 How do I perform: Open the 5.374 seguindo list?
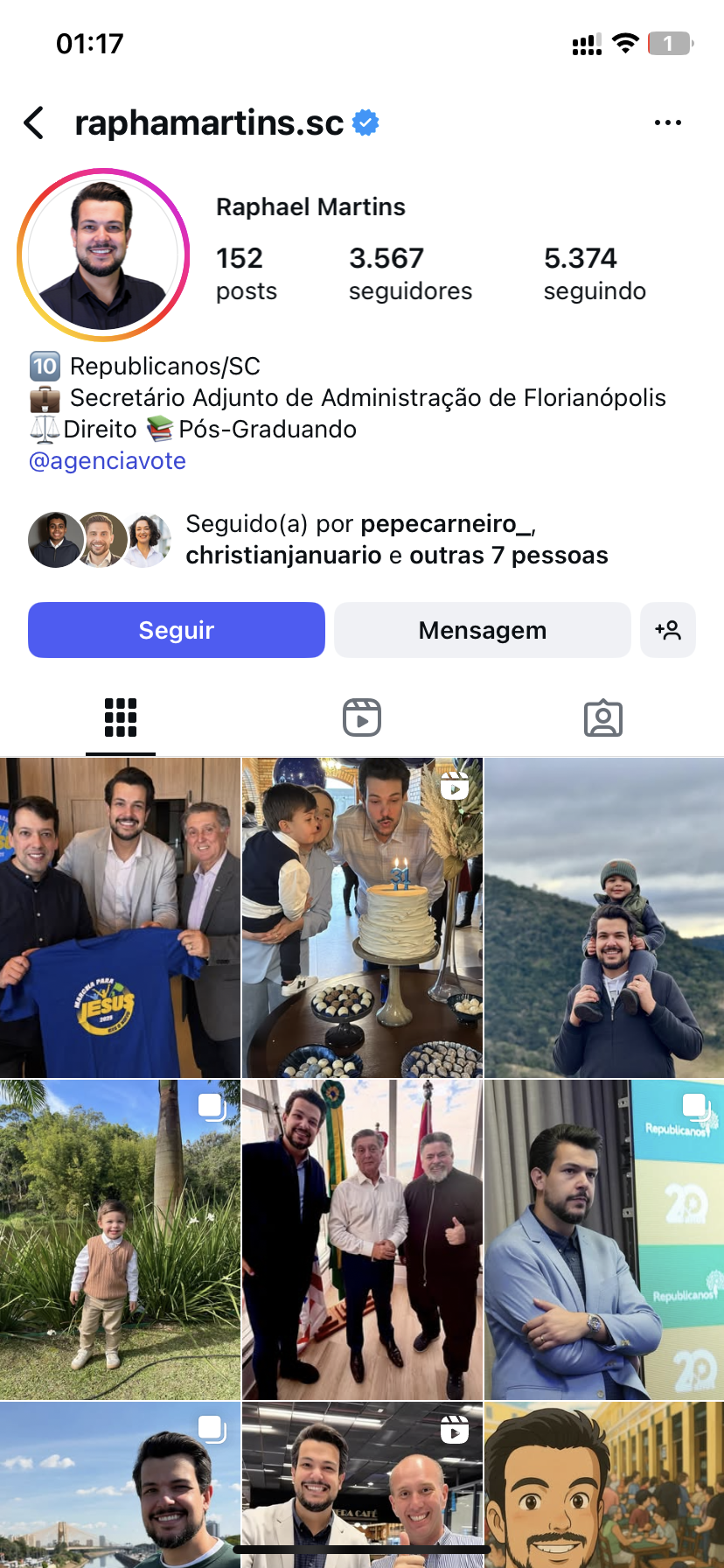pyautogui.click(x=595, y=274)
